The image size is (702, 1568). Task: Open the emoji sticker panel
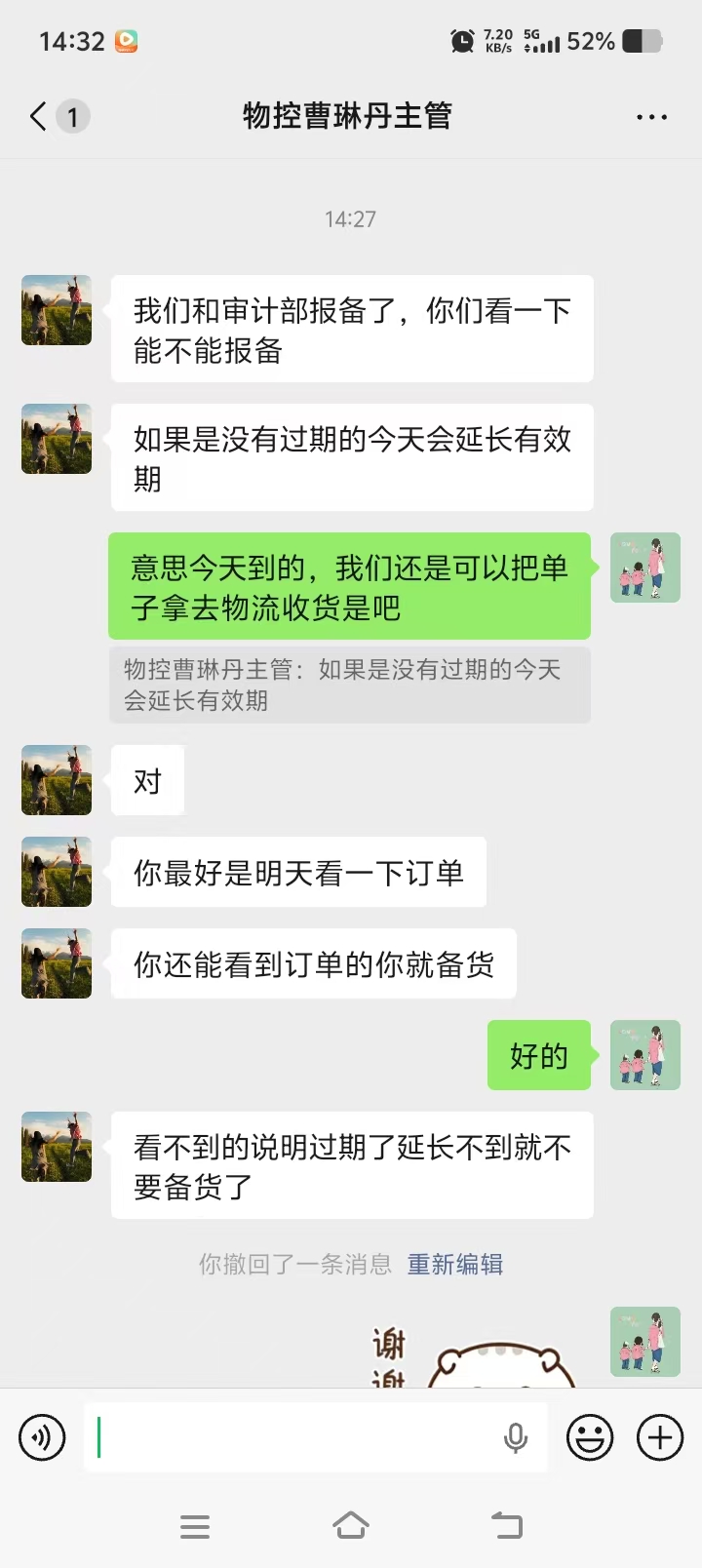[590, 1437]
